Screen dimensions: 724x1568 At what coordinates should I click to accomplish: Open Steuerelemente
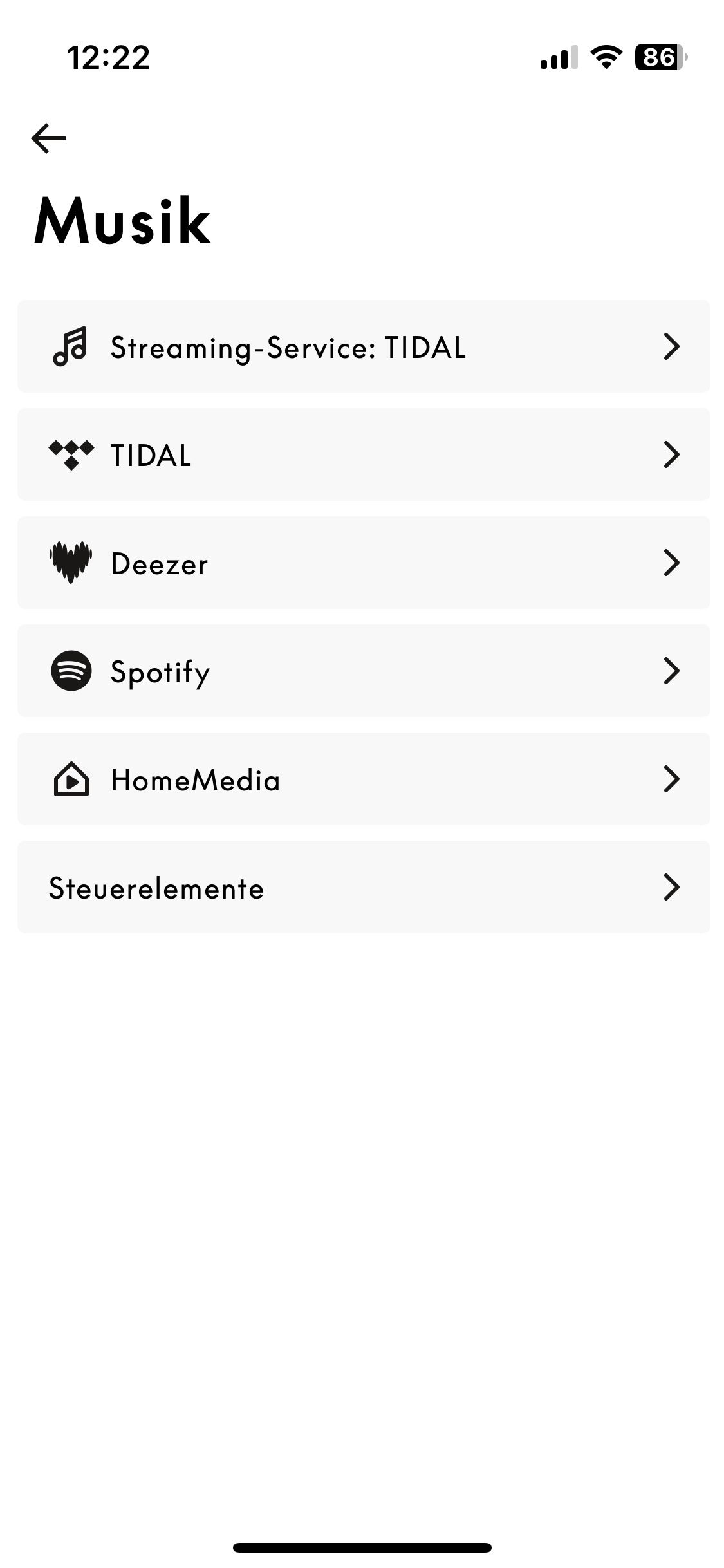(363, 887)
